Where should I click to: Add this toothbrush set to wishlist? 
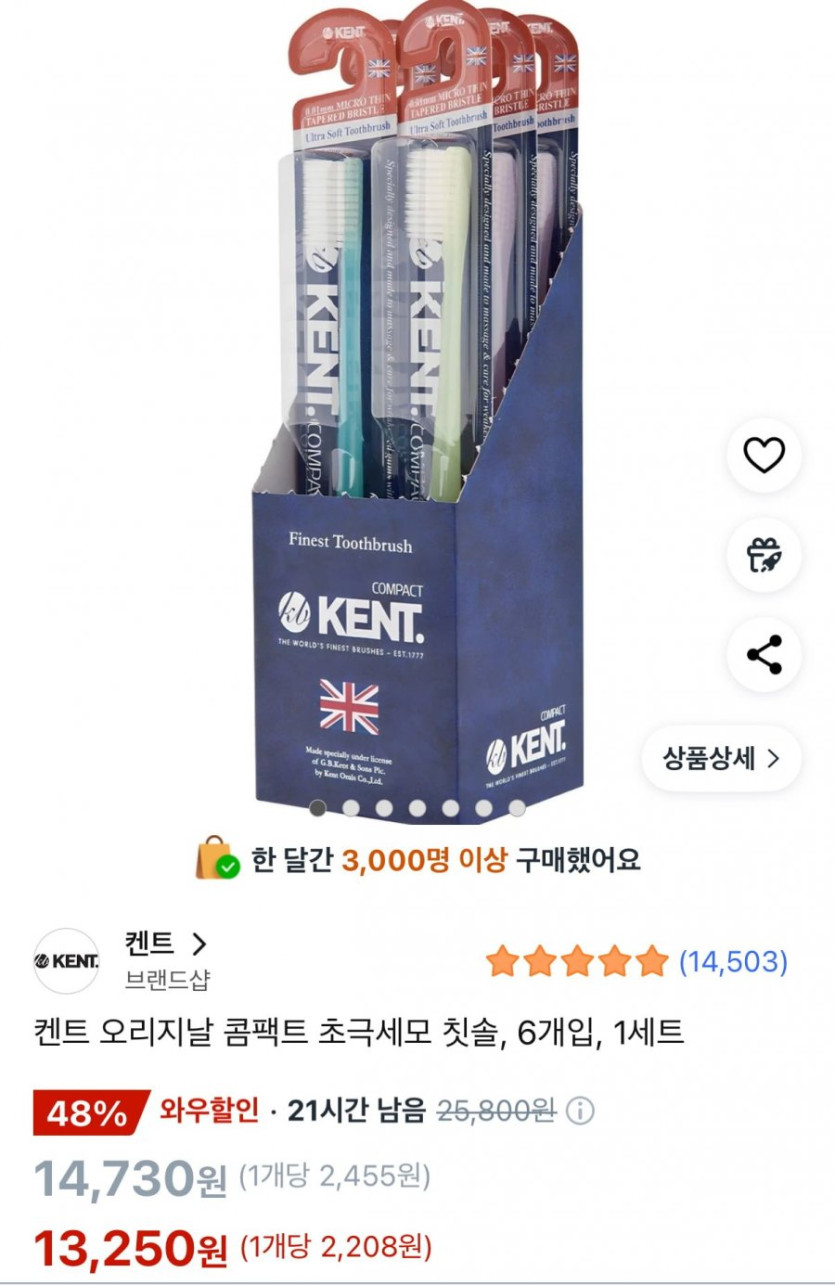coord(764,456)
